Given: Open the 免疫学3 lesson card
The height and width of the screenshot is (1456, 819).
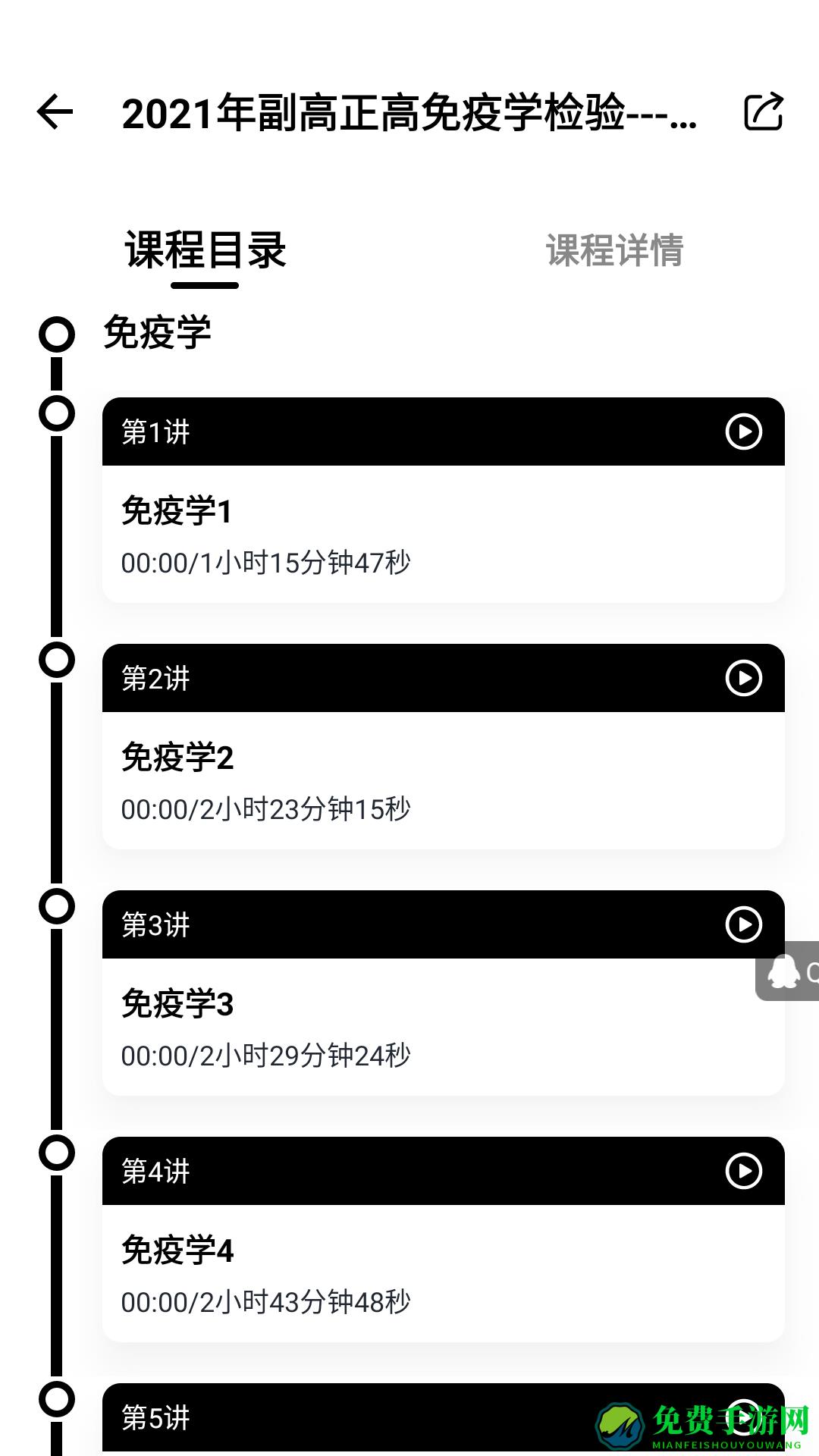Looking at the screenshot, I should point(443,1027).
